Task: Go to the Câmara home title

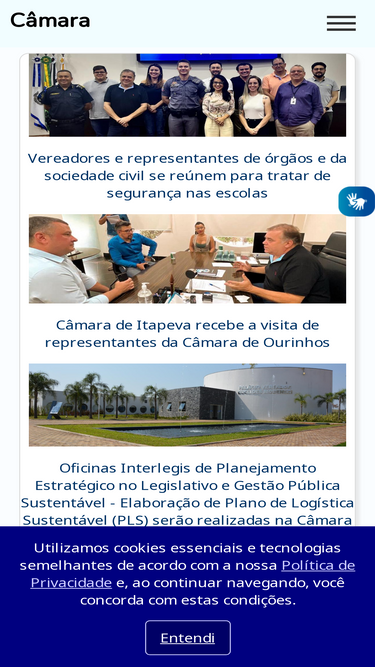Action: pyautogui.click(x=50, y=20)
